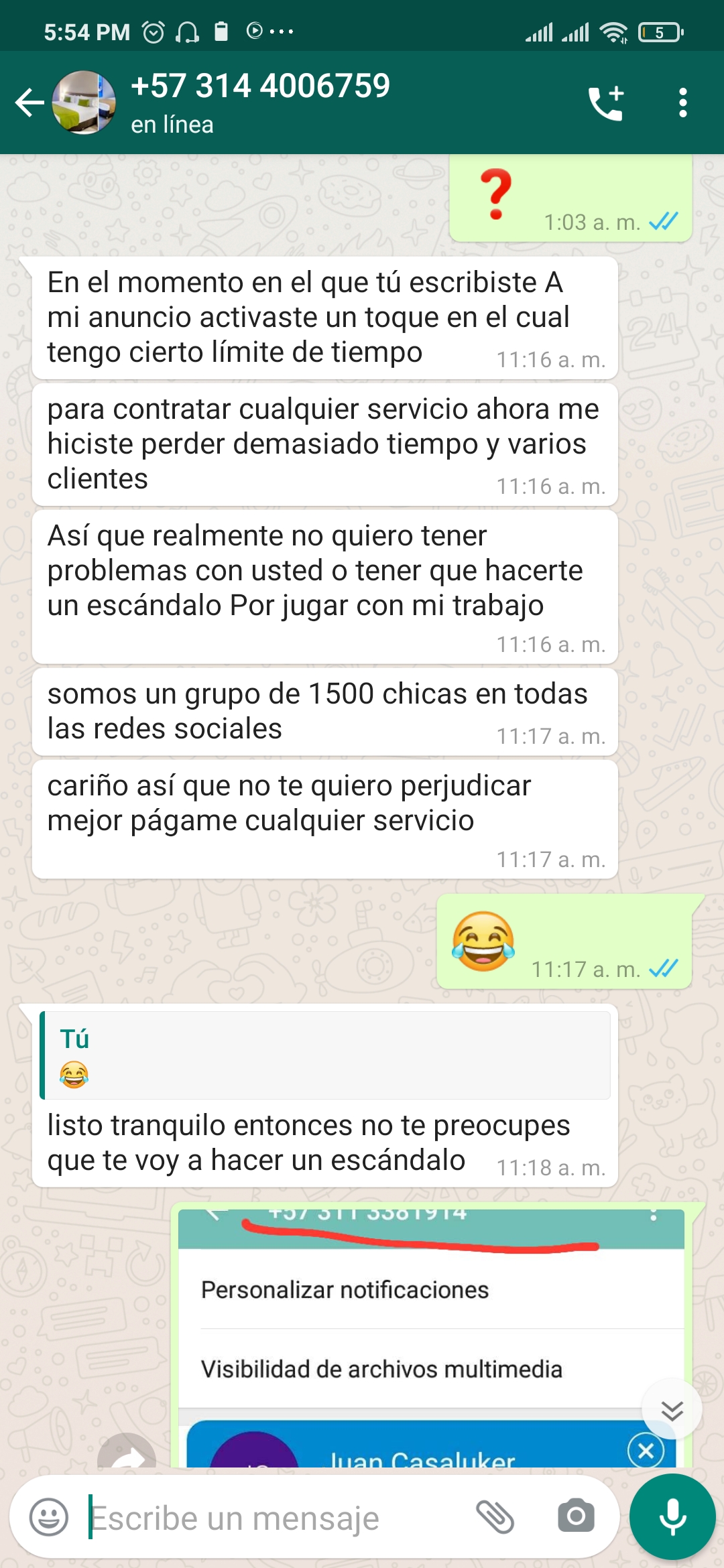Screen dimensions: 724x1568
Task: Jump to the latest messages
Action: [x=672, y=1410]
